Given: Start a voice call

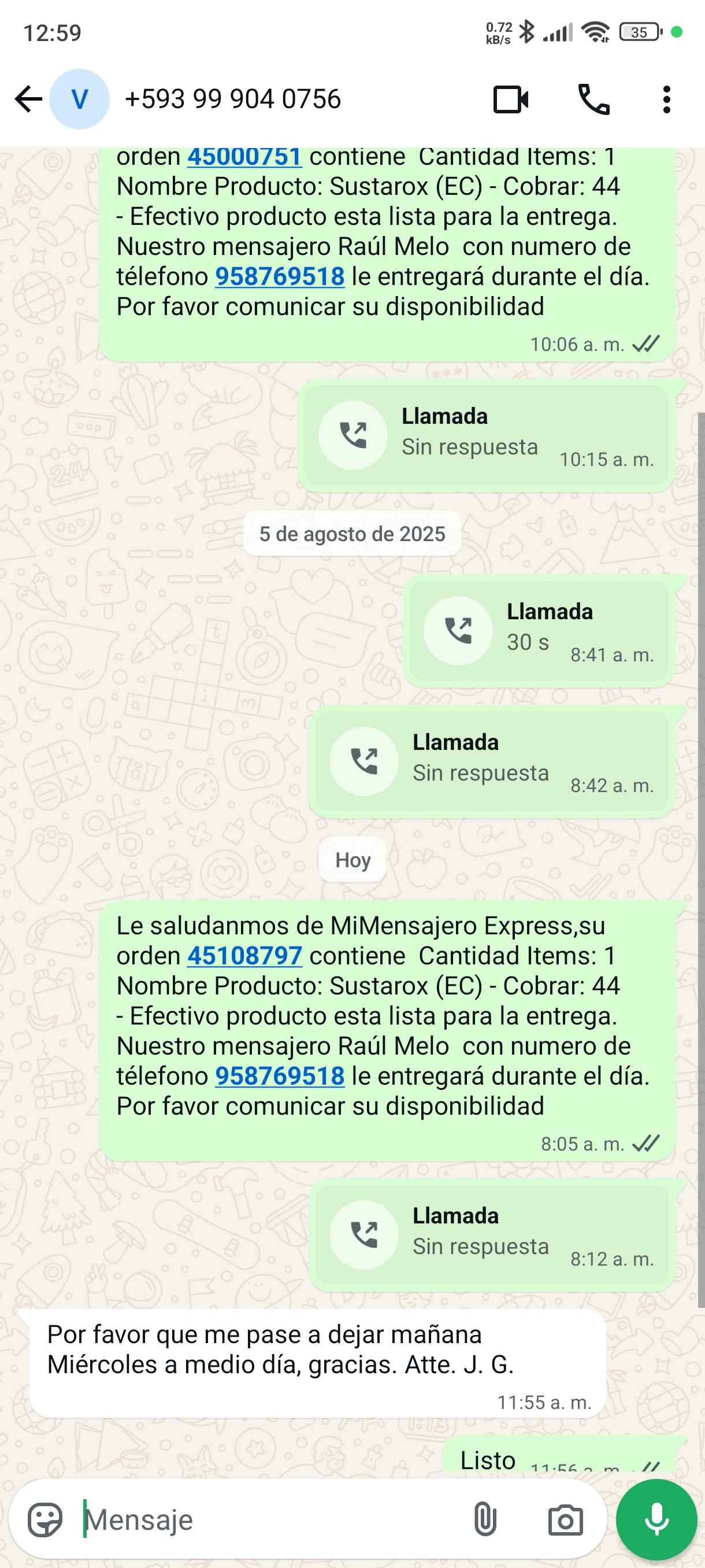Looking at the screenshot, I should (x=593, y=100).
